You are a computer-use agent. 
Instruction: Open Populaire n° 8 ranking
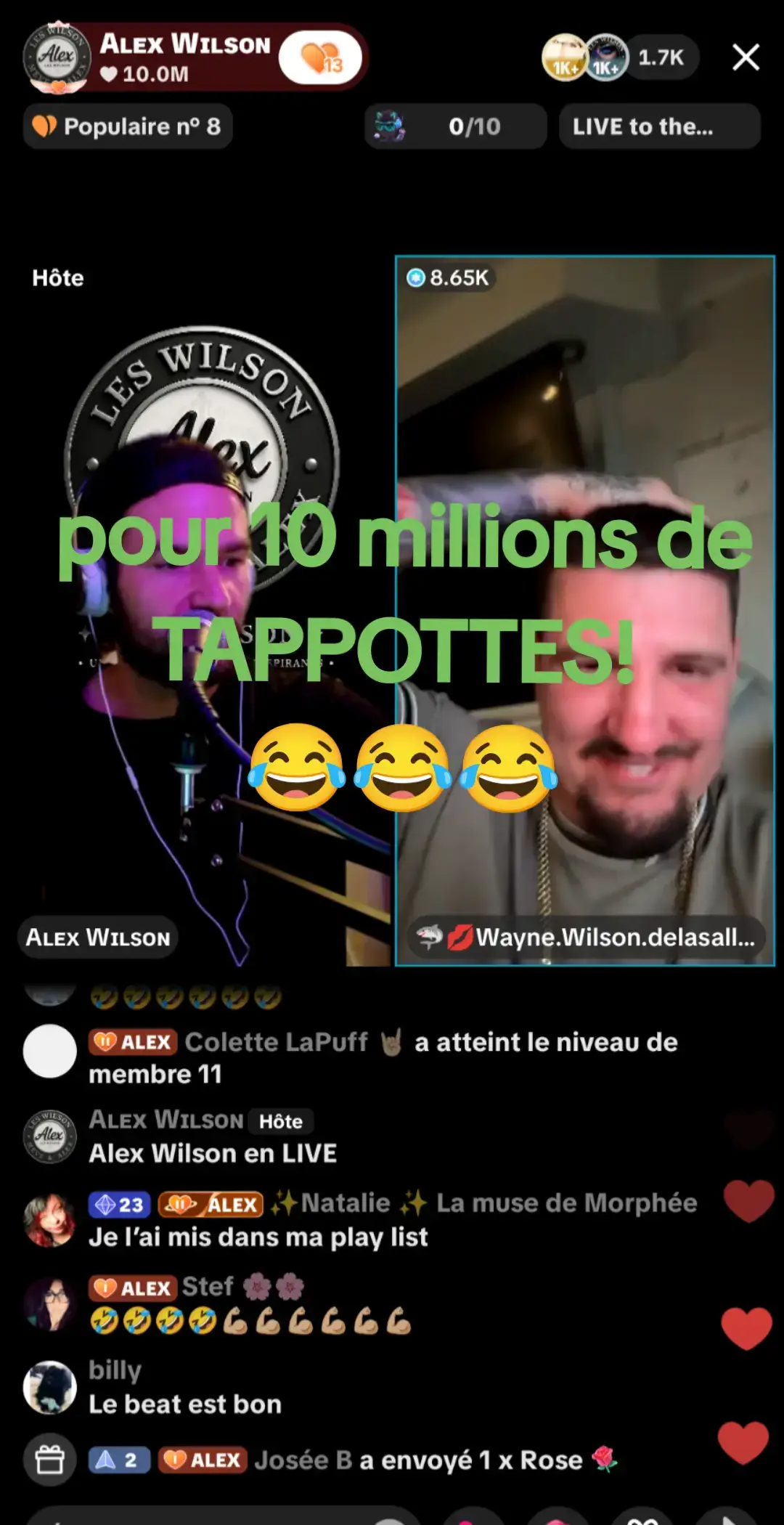click(128, 126)
